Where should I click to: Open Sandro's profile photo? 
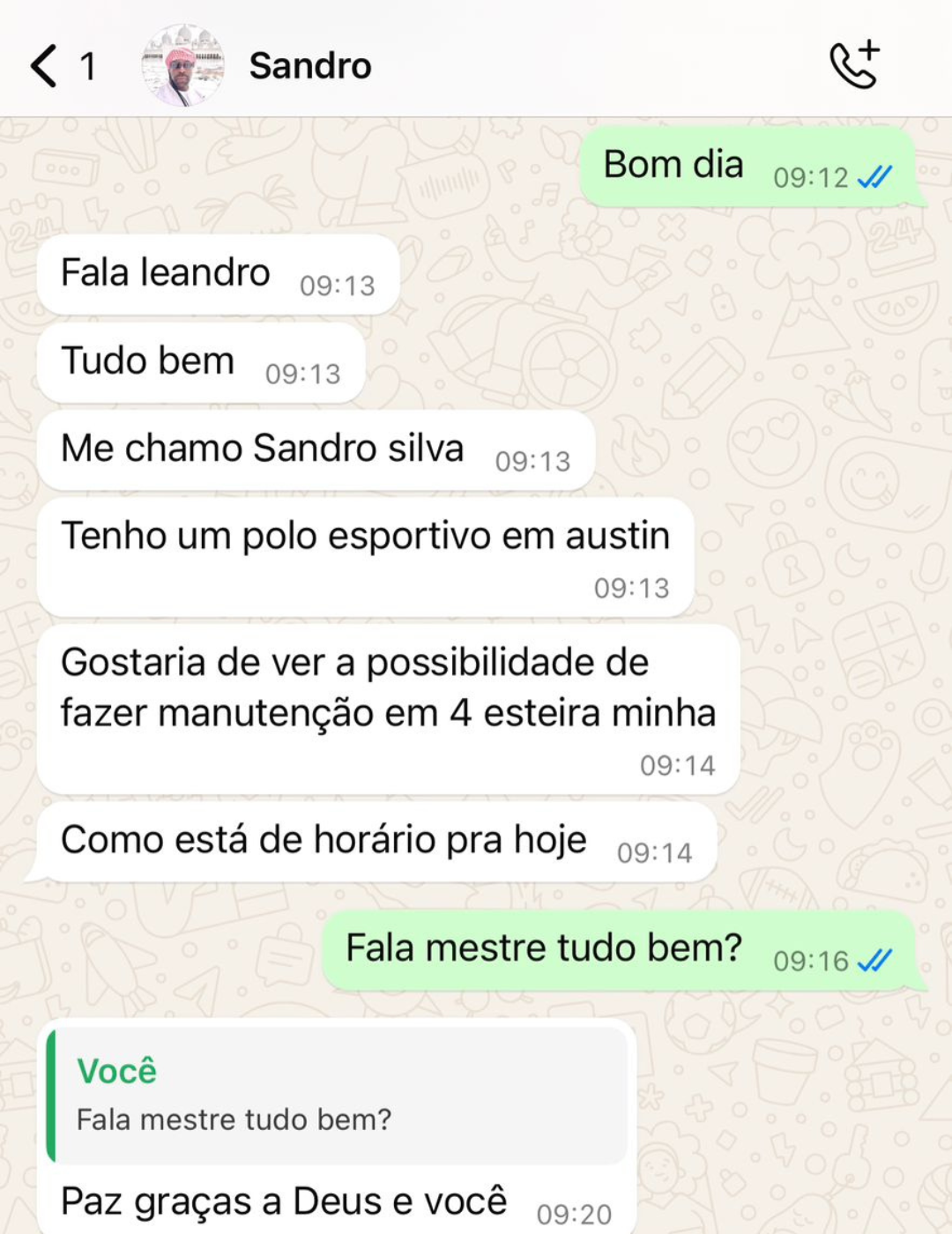coord(182,66)
